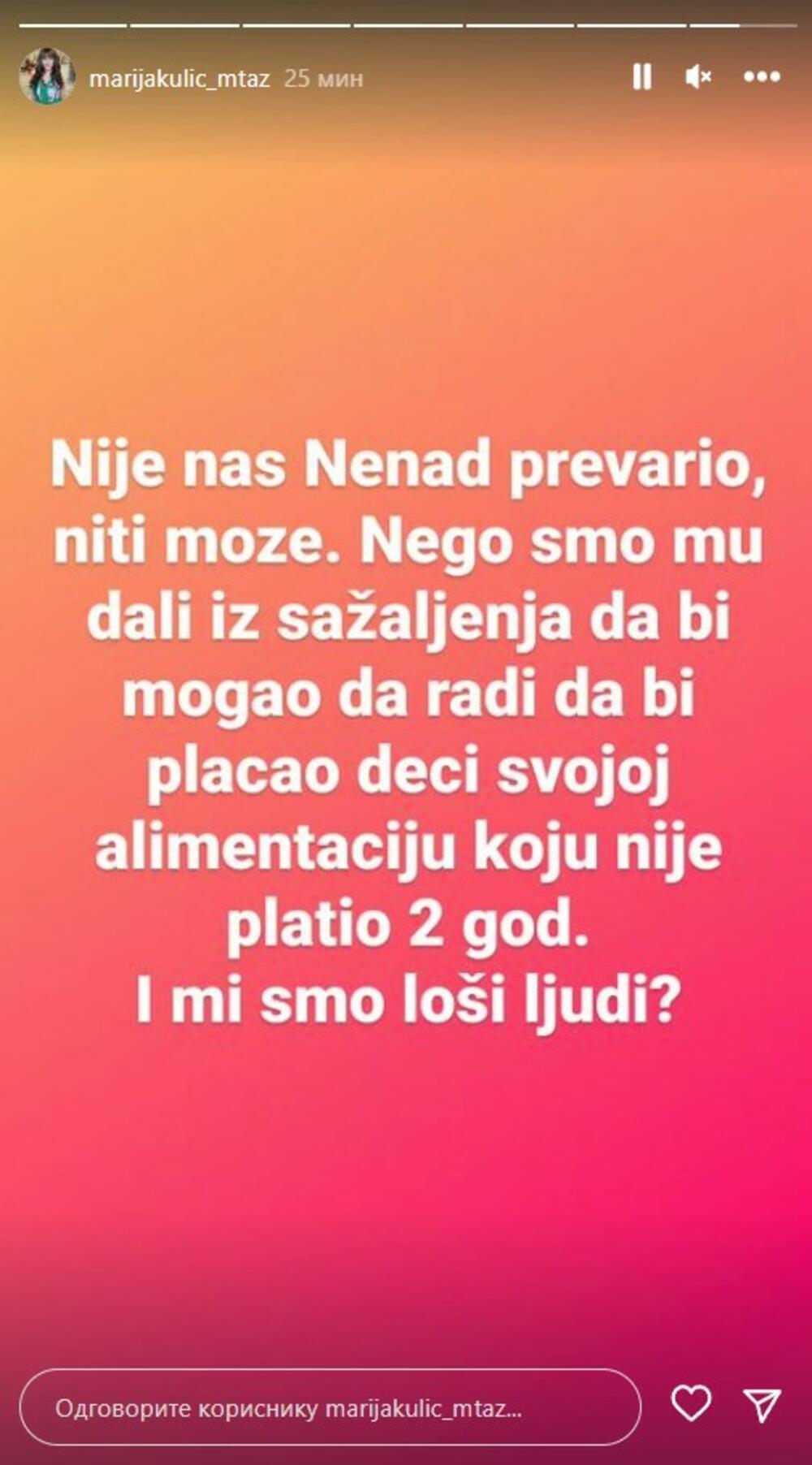Open the three-dot overflow menu
Image resolution: width=812 pixels, height=1465 pixels.
tap(762, 77)
